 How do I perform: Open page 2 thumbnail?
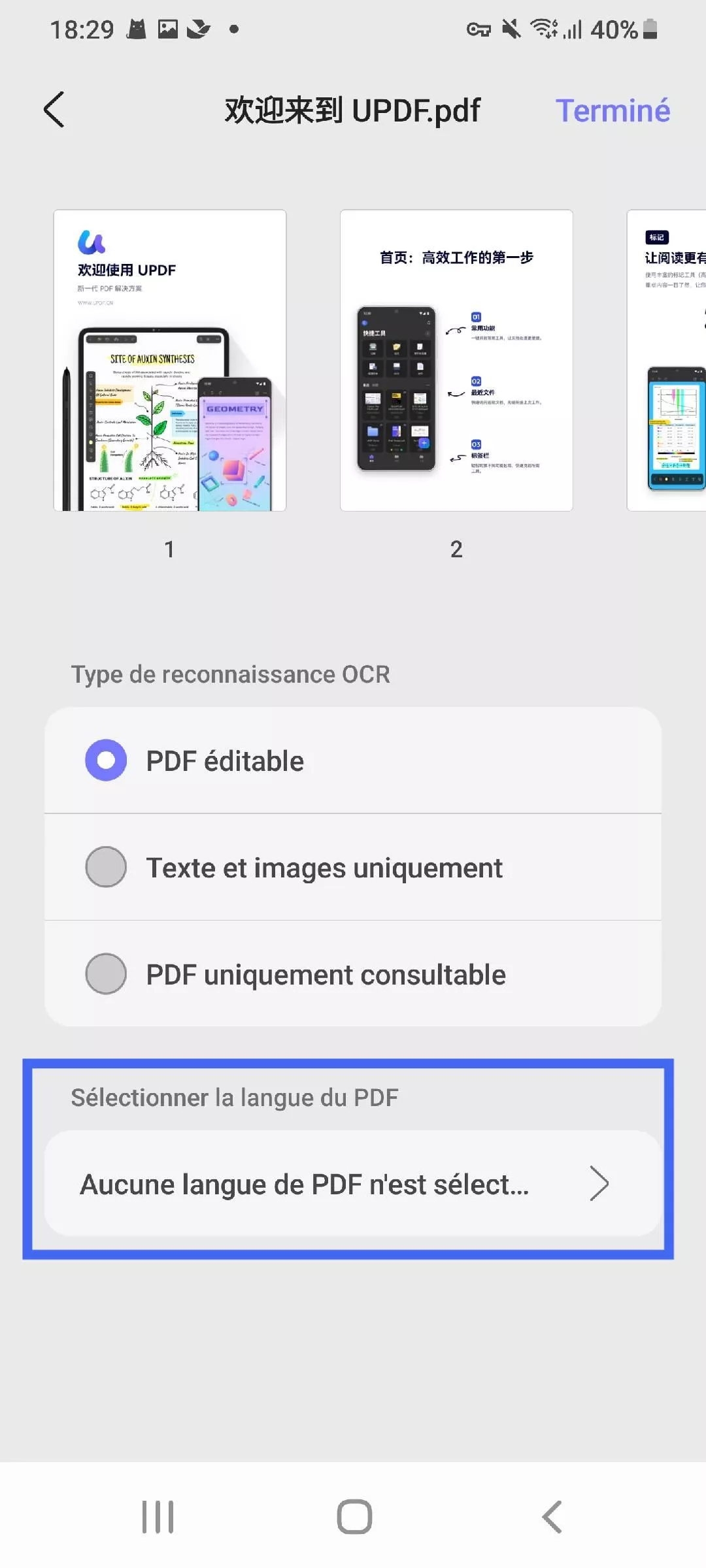(x=456, y=360)
